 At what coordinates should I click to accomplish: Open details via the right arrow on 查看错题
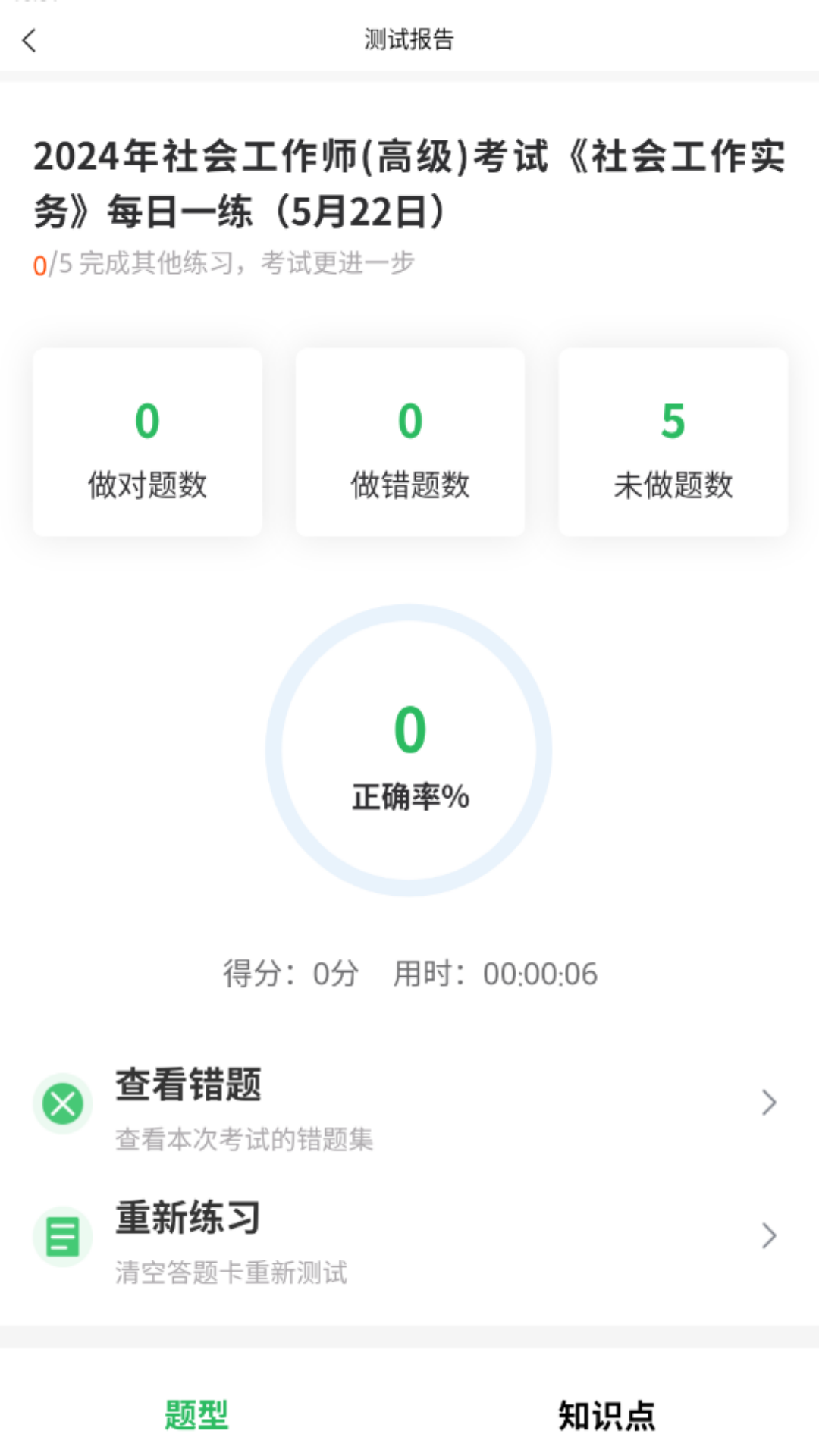(769, 1103)
